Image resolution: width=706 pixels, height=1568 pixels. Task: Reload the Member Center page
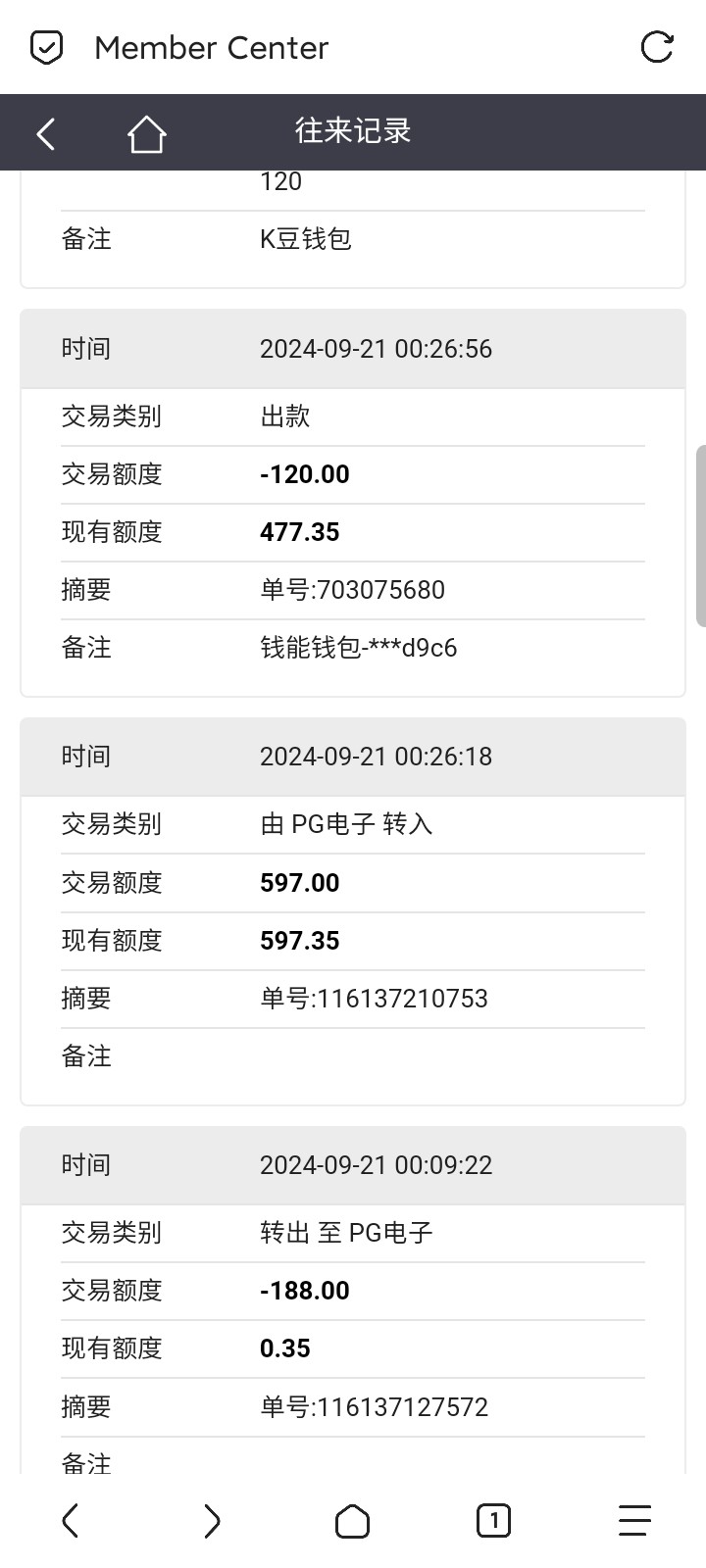click(656, 47)
